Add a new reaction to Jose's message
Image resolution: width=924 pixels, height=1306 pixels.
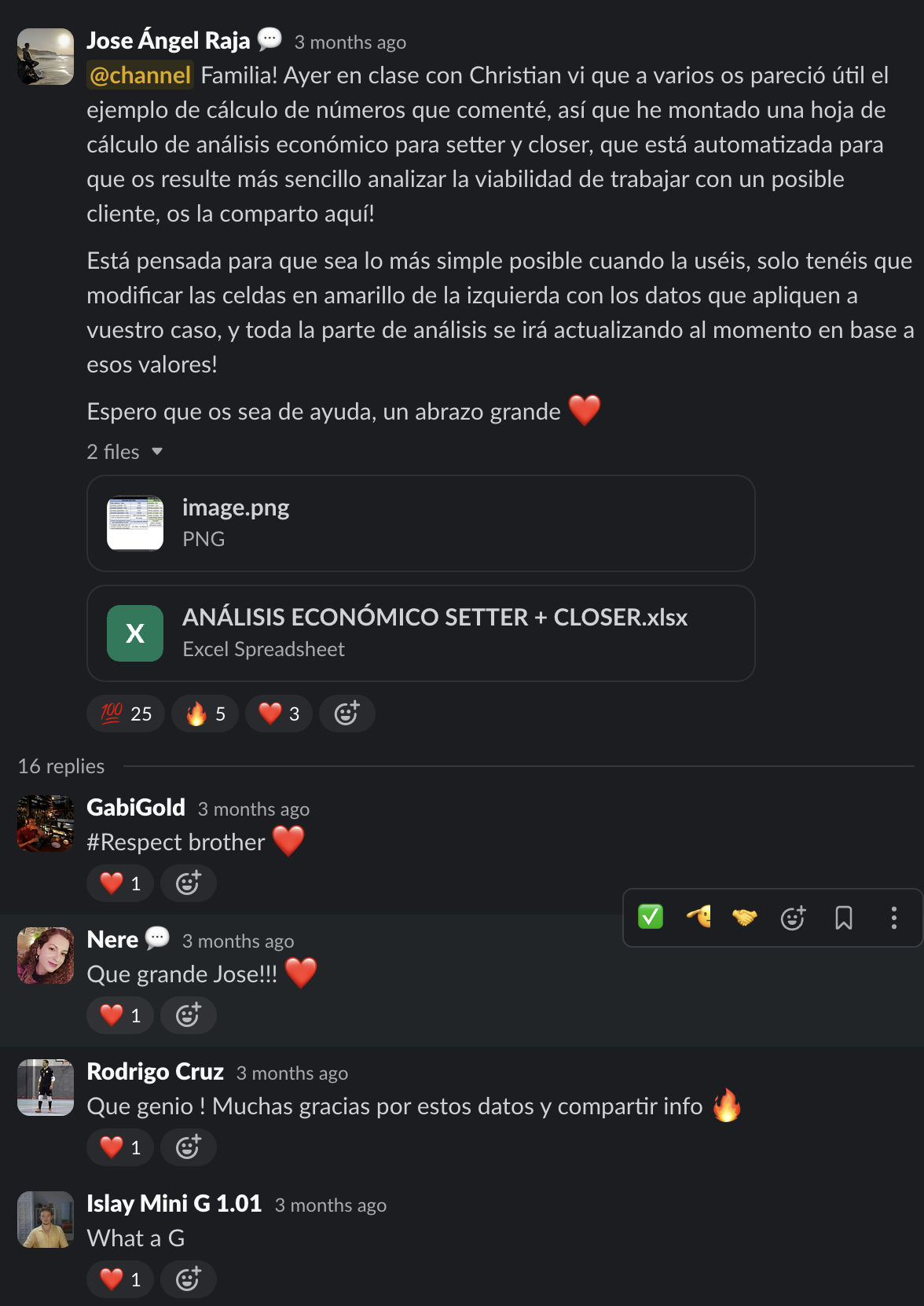click(346, 714)
